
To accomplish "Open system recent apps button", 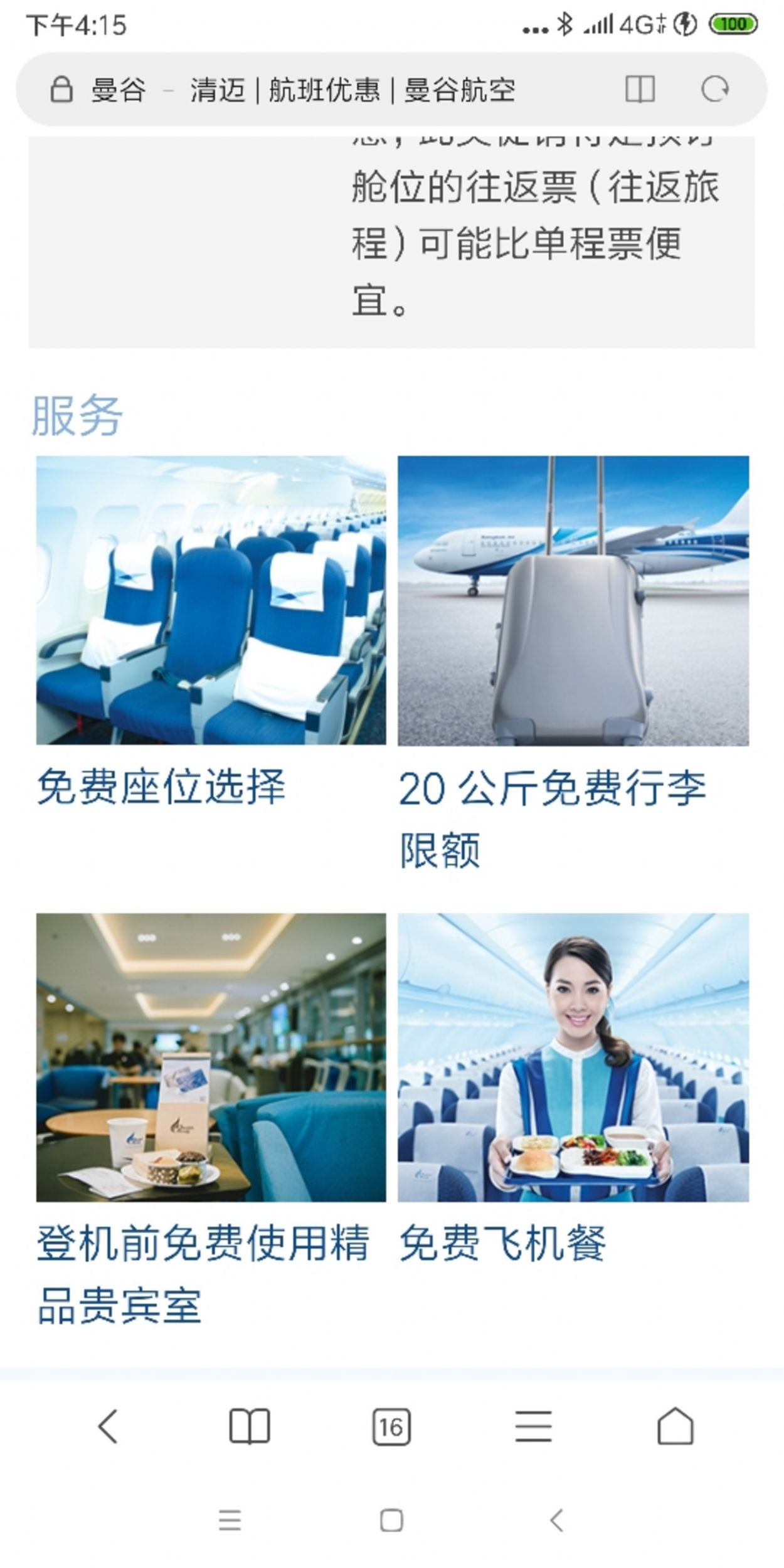I will pos(230,1521).
